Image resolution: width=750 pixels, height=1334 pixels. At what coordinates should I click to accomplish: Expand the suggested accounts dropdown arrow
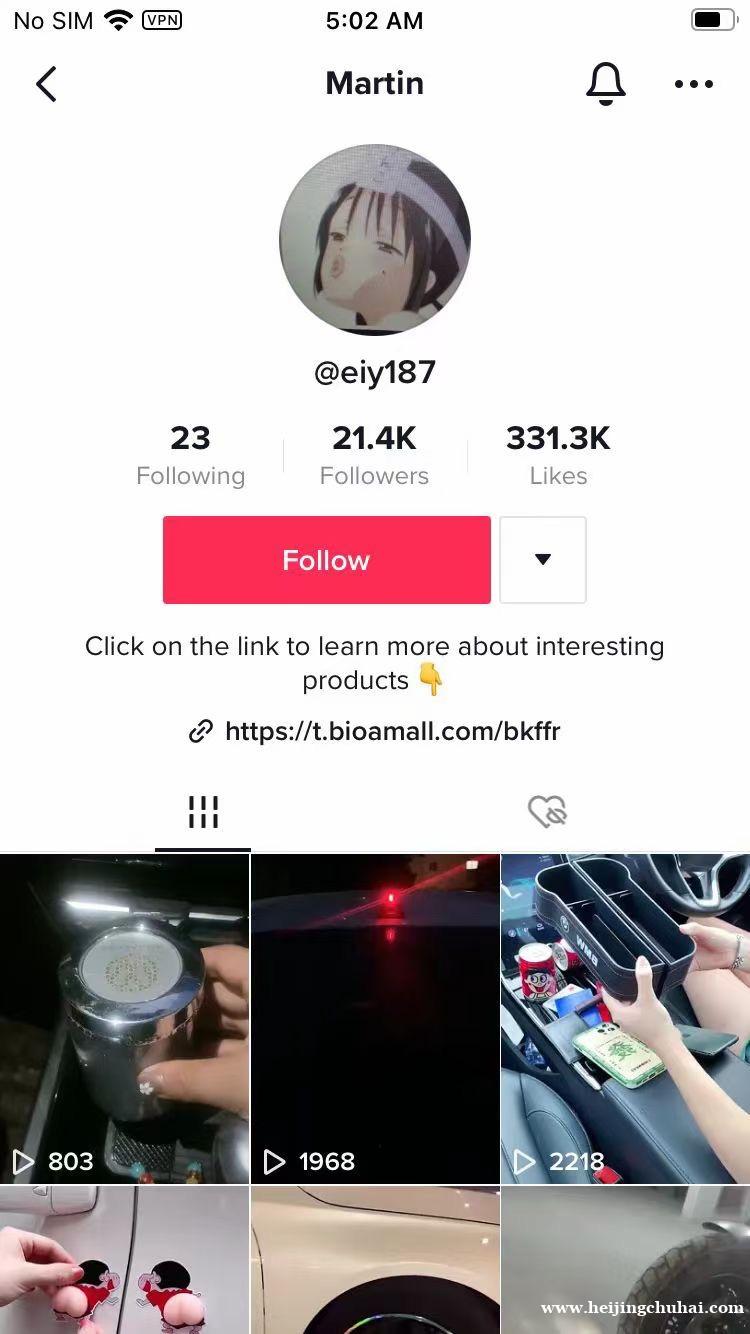[x=542, y=560]
